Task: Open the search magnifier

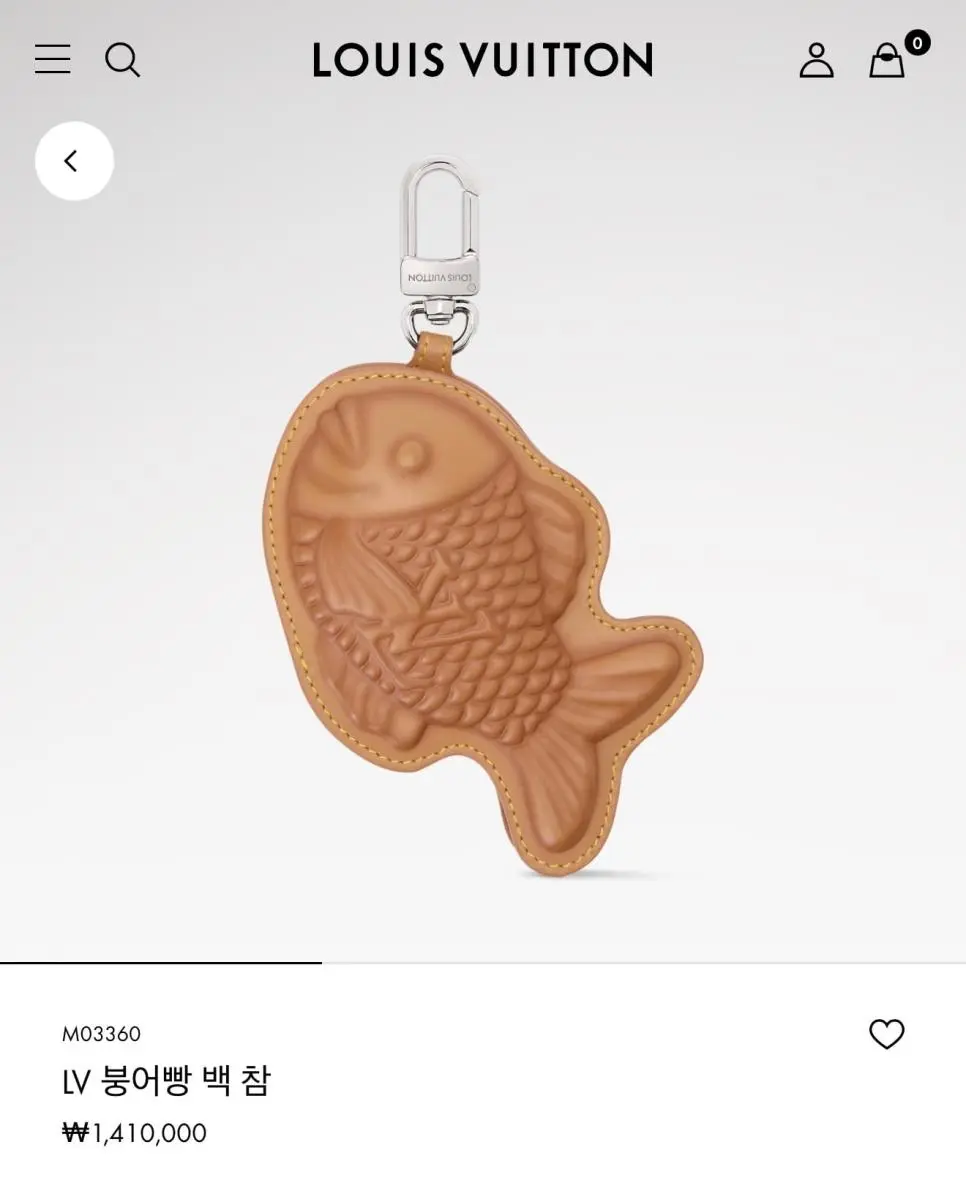Action: [x=122, y=60]
